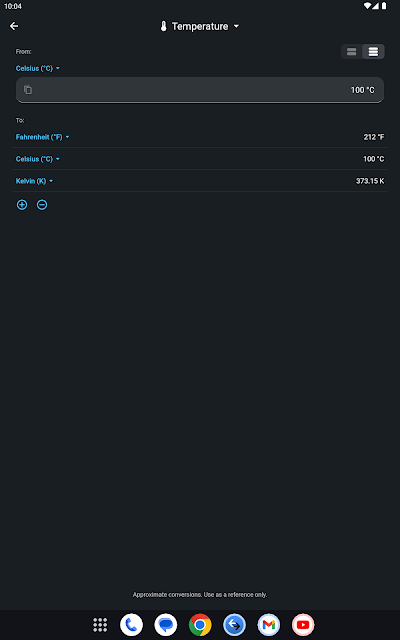Screen dimensions: 400x640
Task: Open Gmail from the dock
Action: coord(269,625)
